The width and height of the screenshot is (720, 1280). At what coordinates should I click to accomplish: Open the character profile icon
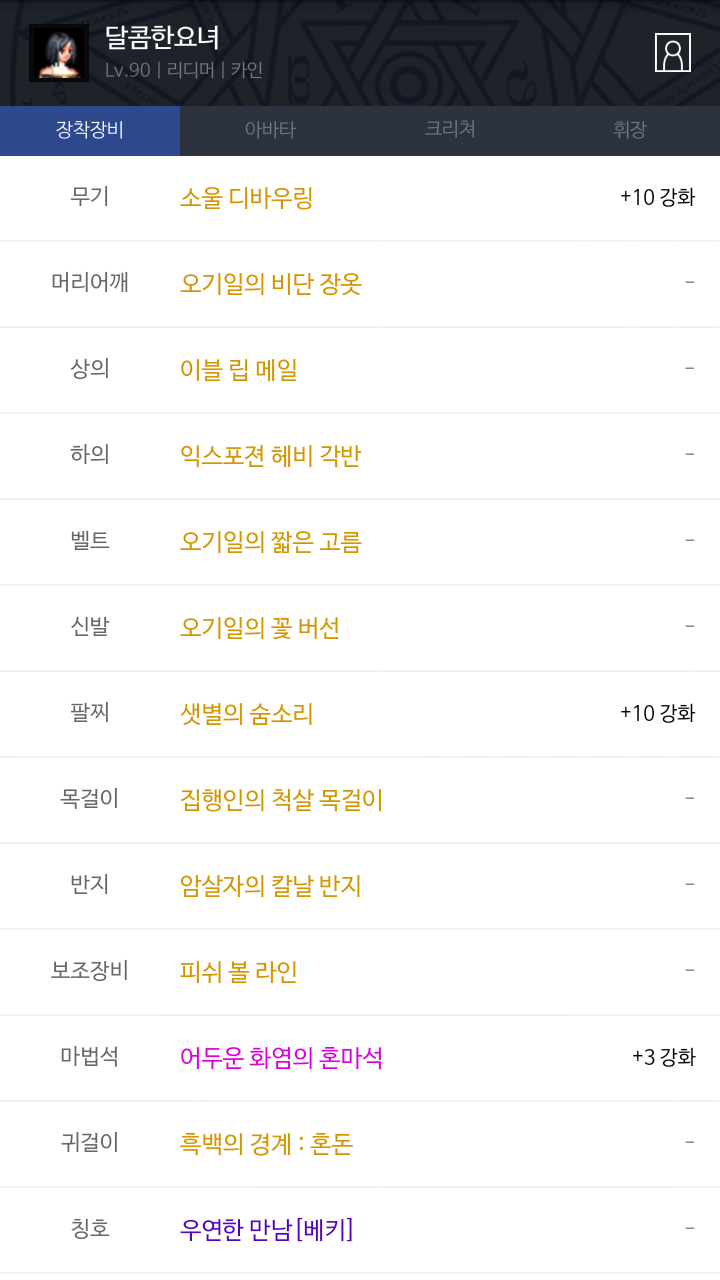(x=673, y=52)
